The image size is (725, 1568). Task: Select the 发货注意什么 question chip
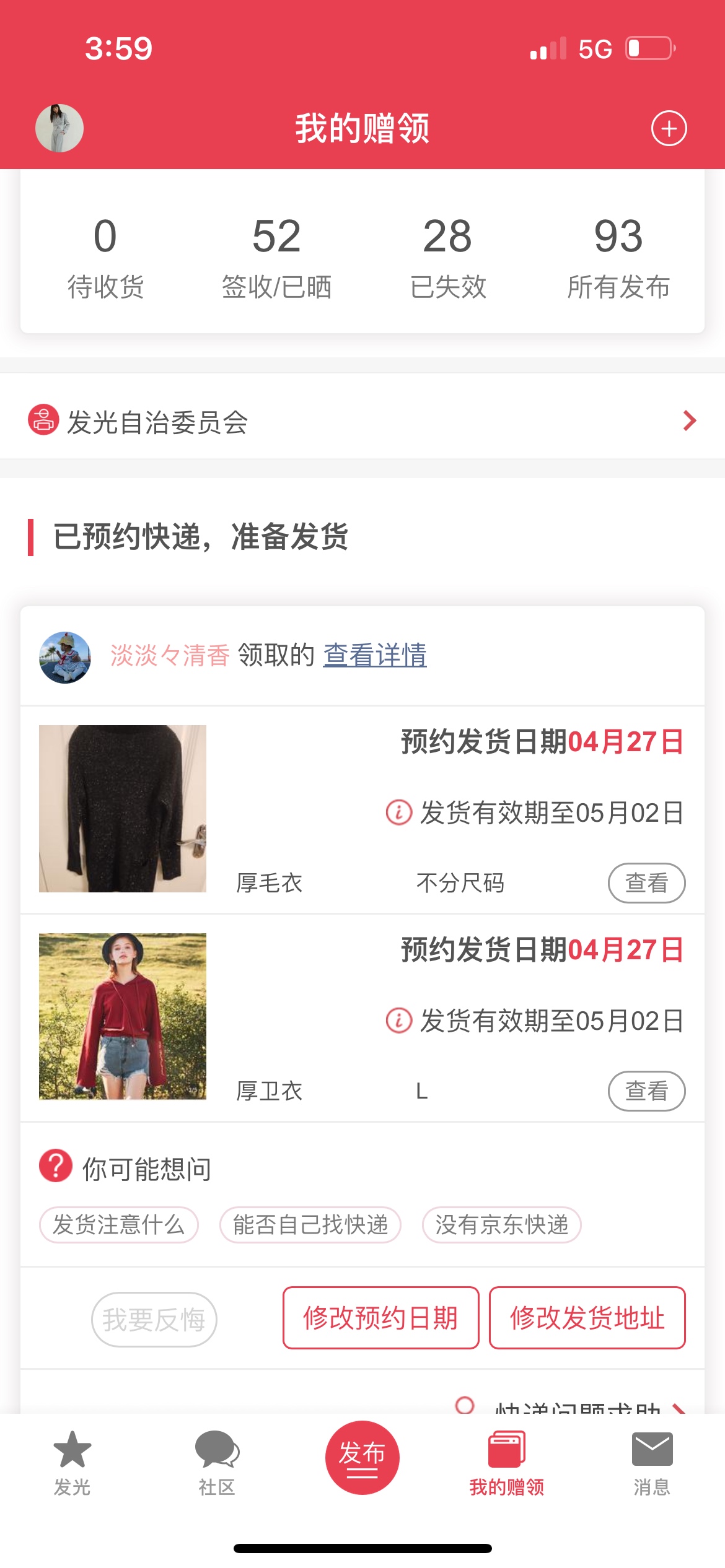coord(119,1225)
